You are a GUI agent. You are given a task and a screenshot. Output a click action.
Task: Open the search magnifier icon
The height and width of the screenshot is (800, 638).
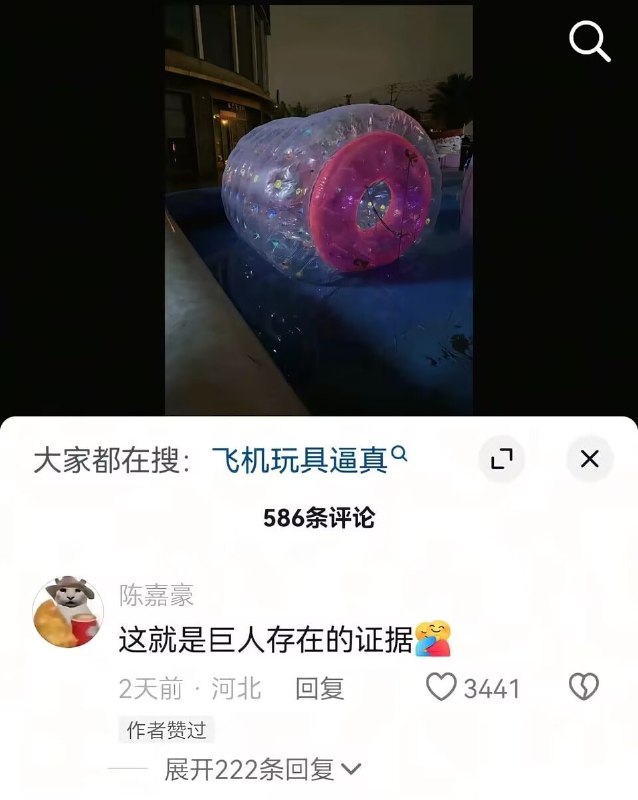click(589, 41)
